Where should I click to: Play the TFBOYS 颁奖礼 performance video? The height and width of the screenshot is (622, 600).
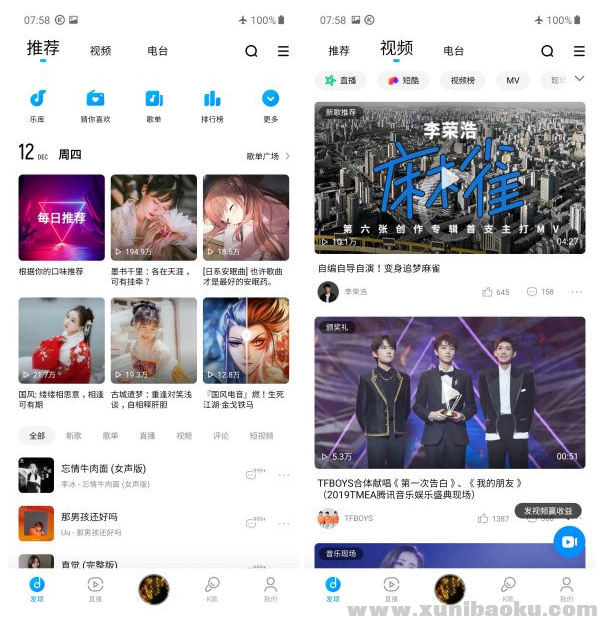[450, 392]
